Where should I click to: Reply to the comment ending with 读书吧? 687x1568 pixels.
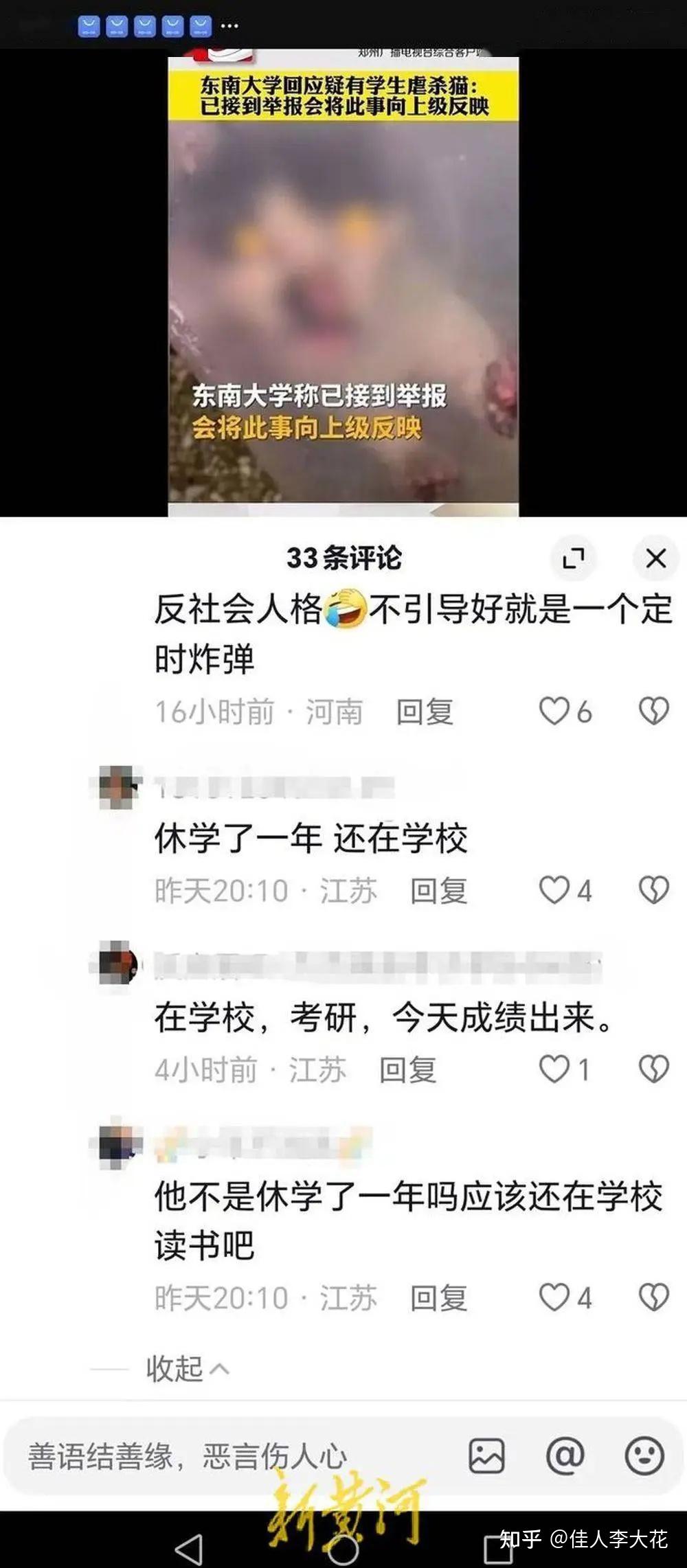tap(439, 1298)
